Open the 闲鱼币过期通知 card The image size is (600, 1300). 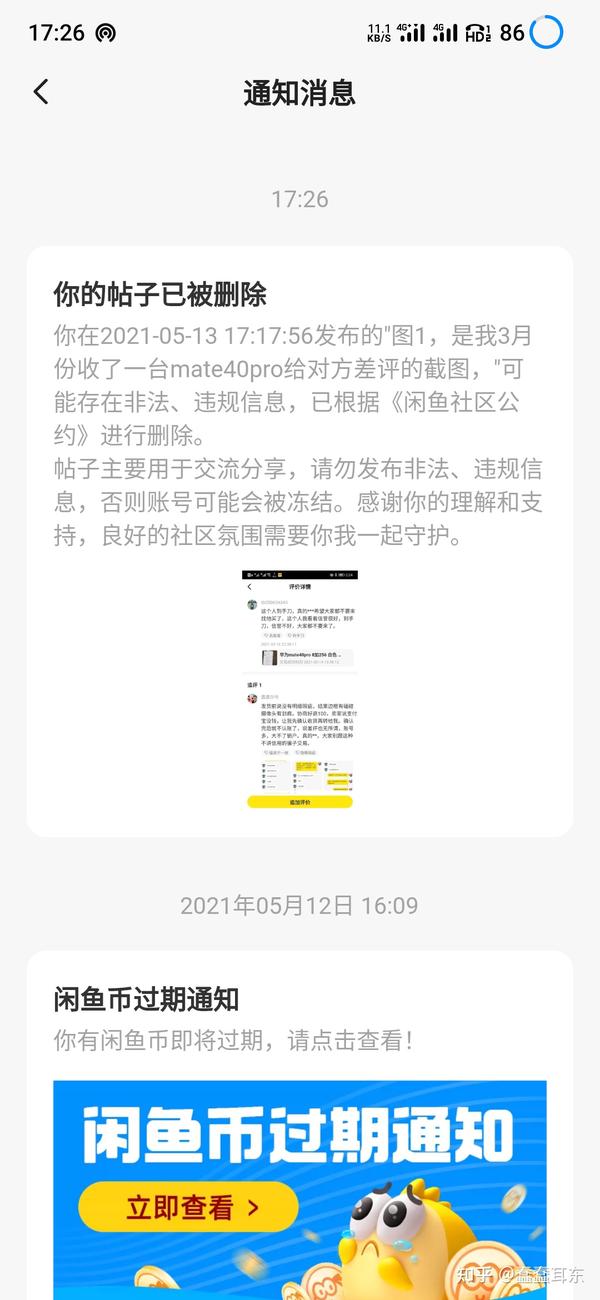(x=300, y=1125)
